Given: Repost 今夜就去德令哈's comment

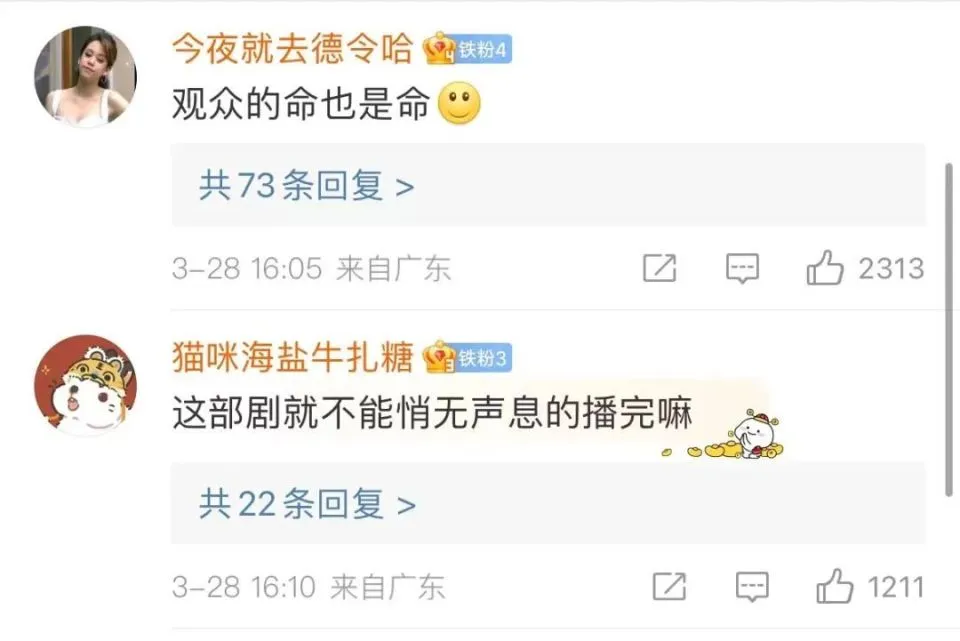Looking at the screenshot, I should pyautogui.click(x=660, y=268).
